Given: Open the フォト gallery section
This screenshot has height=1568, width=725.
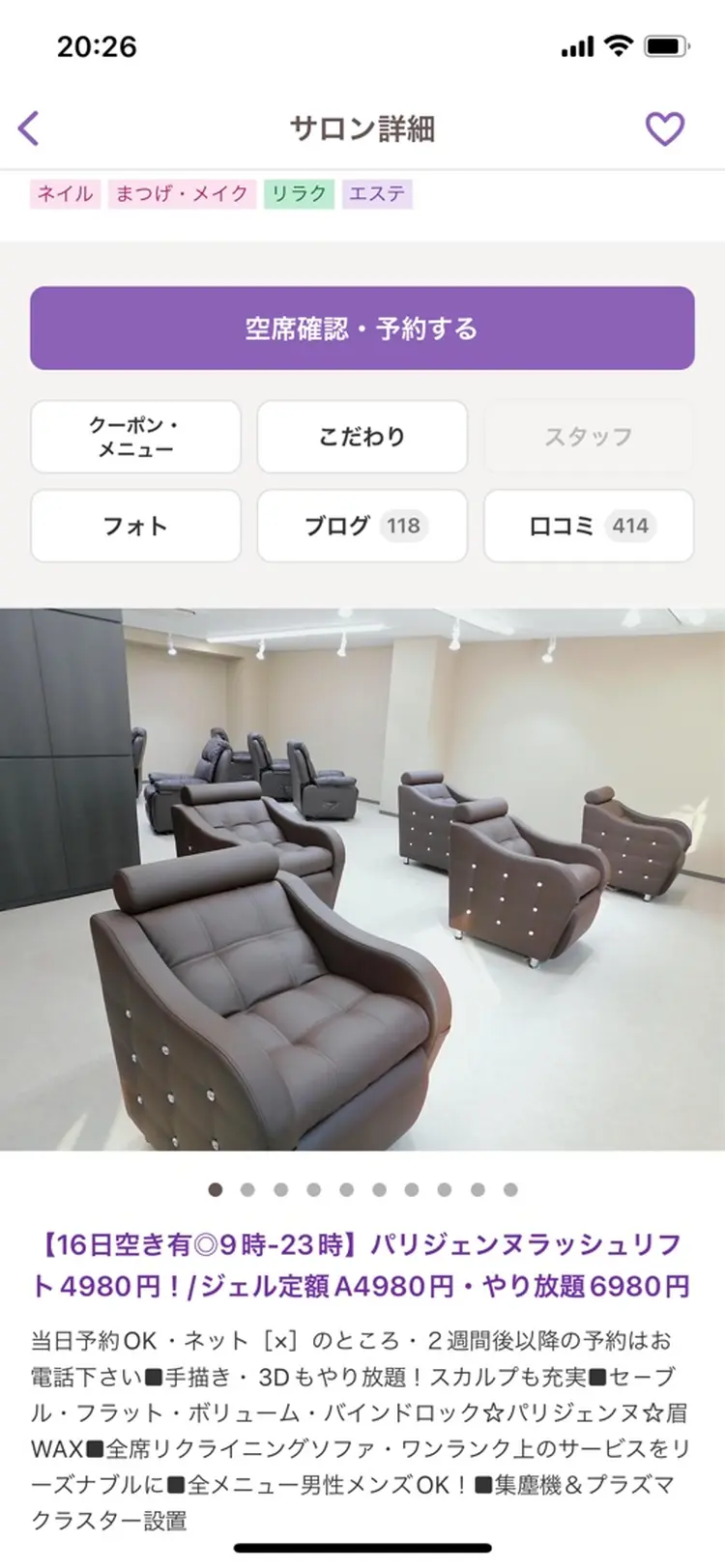Looking at the screenshot, I should pyautogui.click(x=135, y=527).
